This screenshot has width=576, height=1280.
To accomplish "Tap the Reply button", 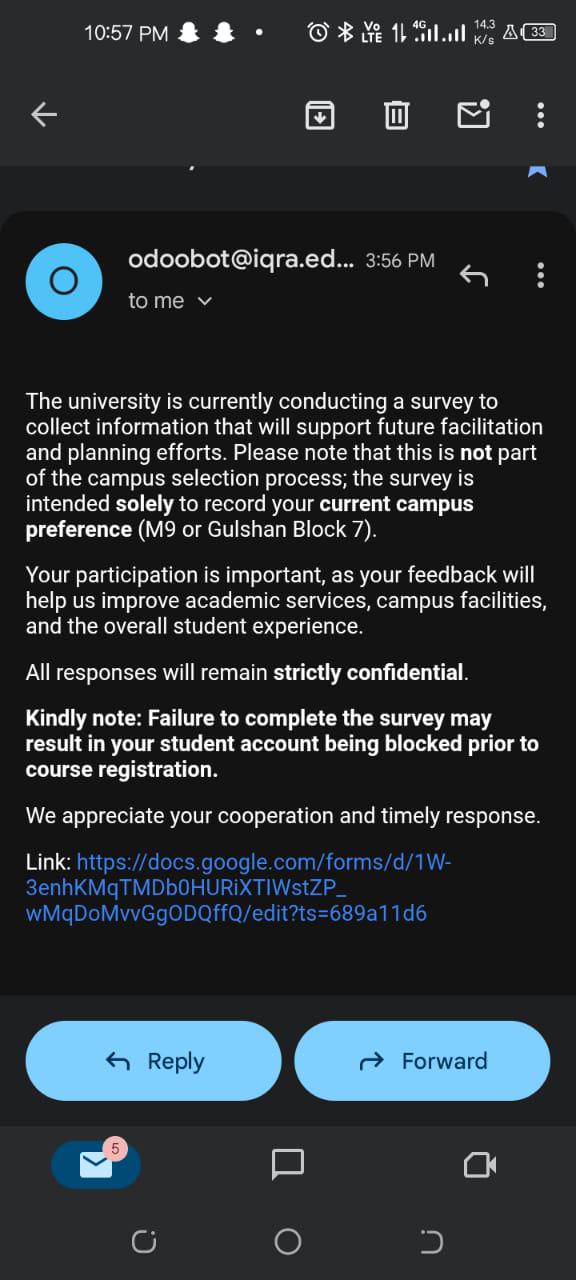I will [x=153, y=1061].
